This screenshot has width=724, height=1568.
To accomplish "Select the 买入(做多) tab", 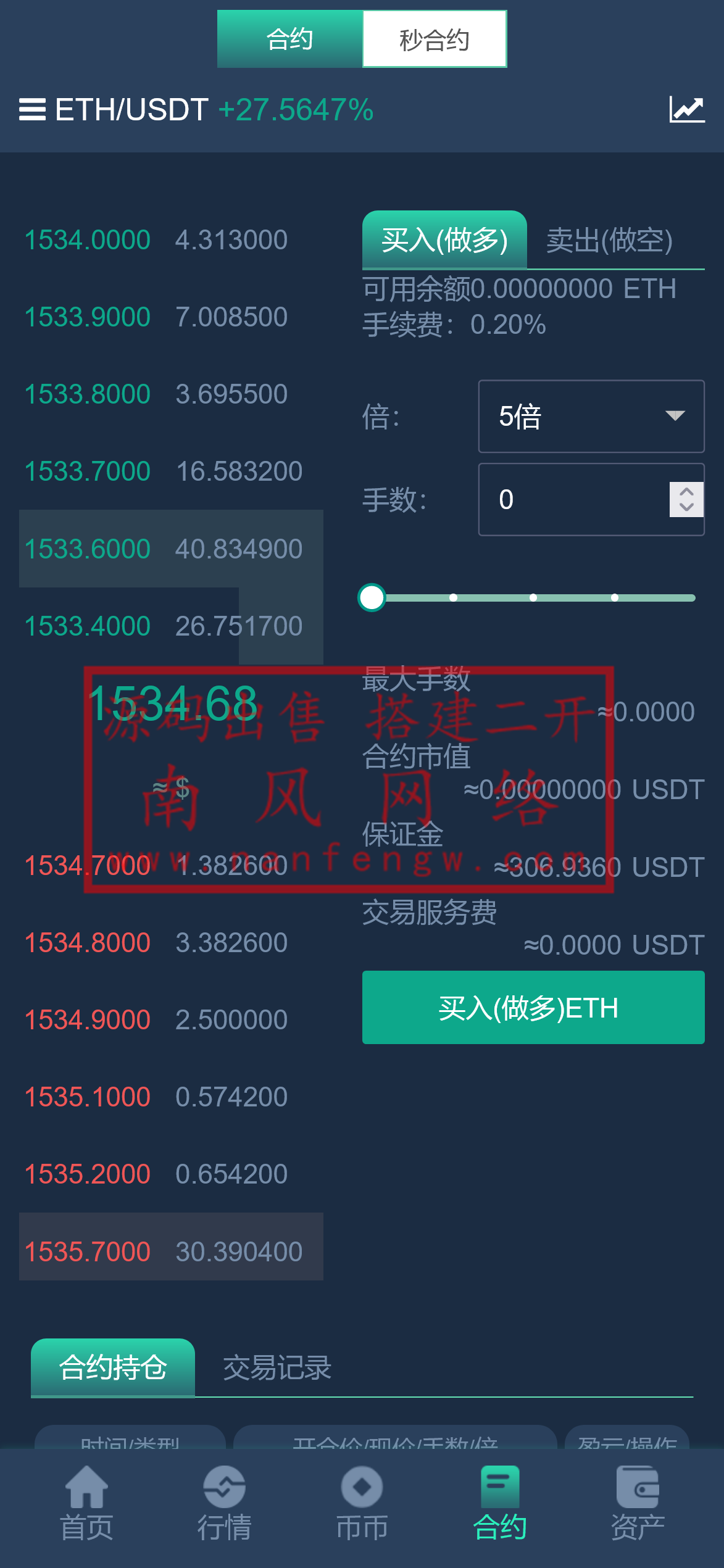I will (x=444, y=240).
